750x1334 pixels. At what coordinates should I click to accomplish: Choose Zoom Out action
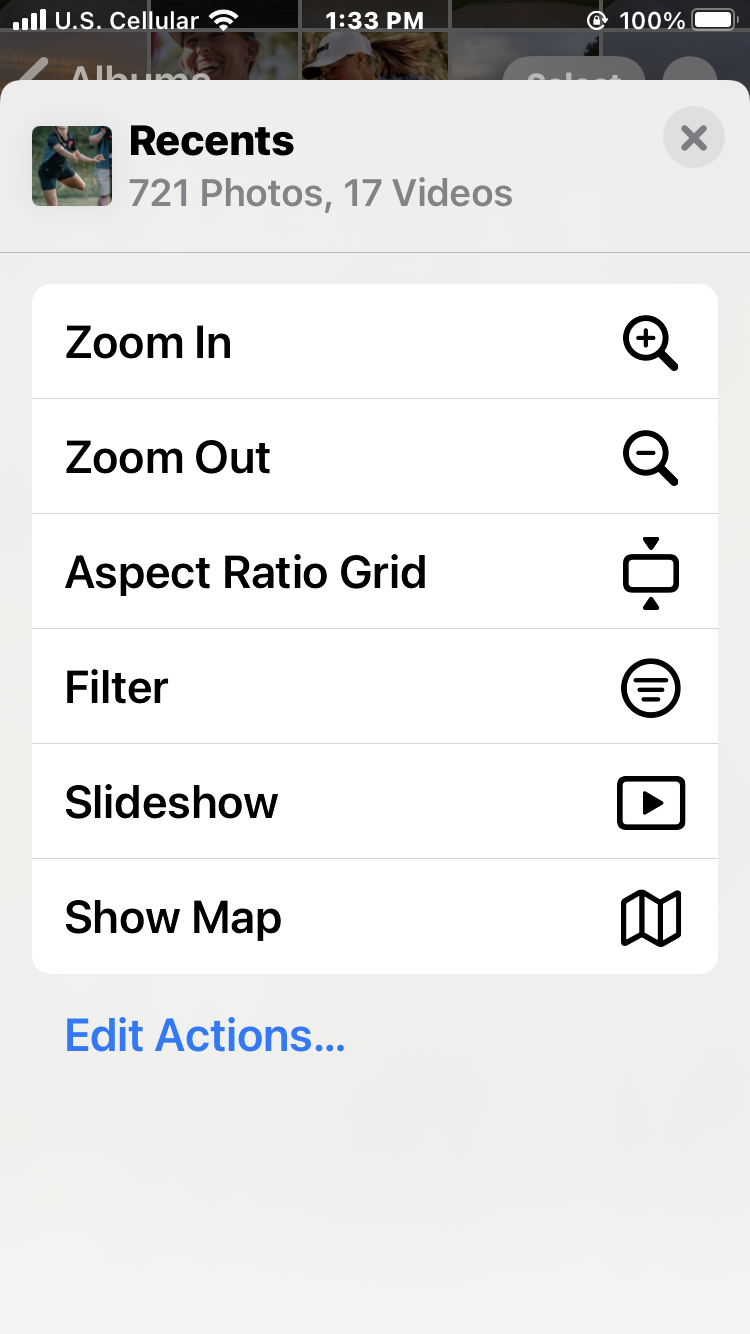[x=375, y=456]
